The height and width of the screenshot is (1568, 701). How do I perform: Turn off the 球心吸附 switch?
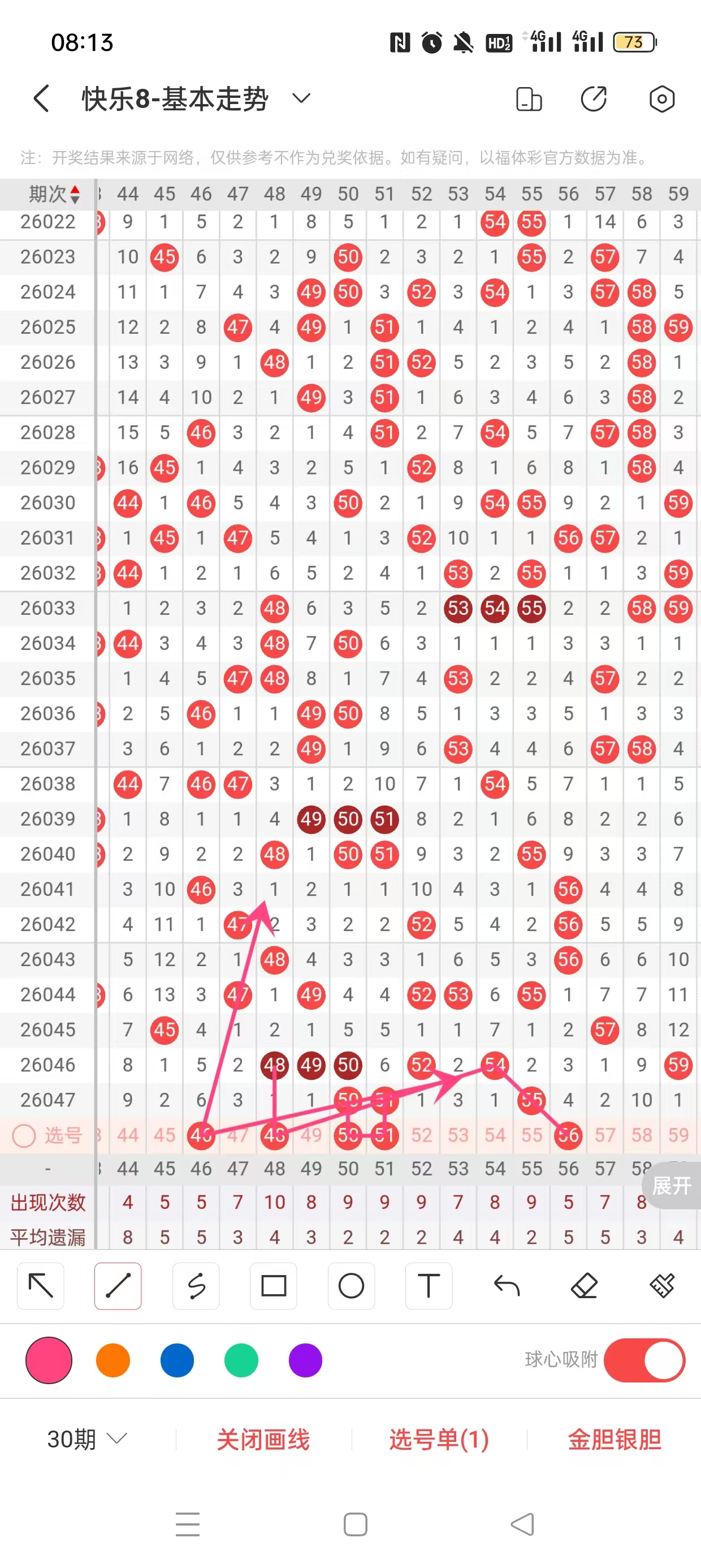644,1360
